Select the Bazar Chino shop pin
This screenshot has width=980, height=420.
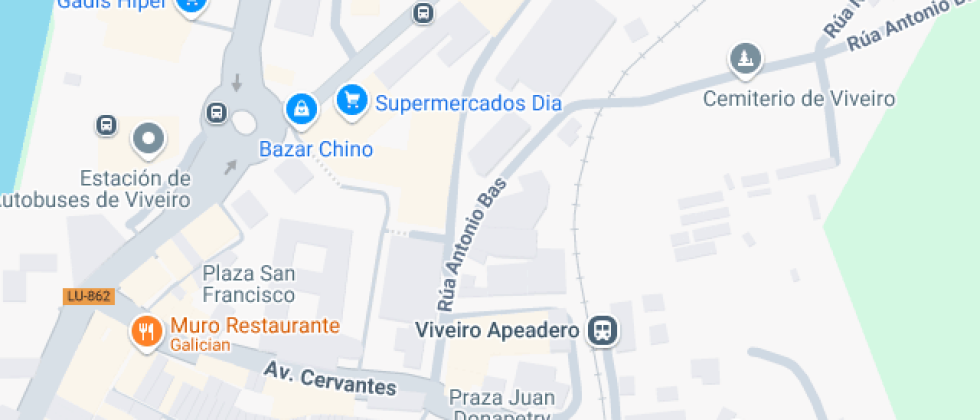tap(300, 109)
